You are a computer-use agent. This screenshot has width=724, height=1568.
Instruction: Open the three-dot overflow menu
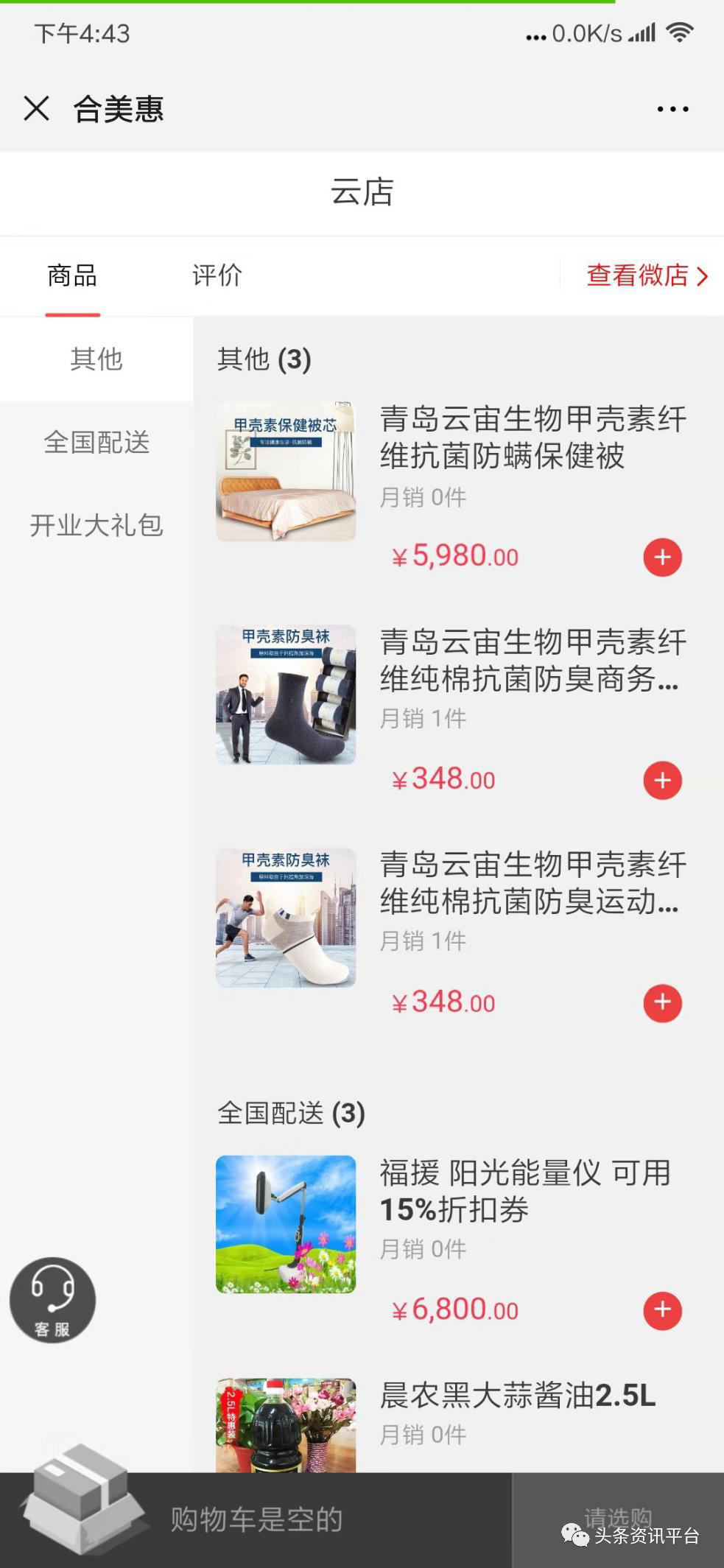pos(672,109)
